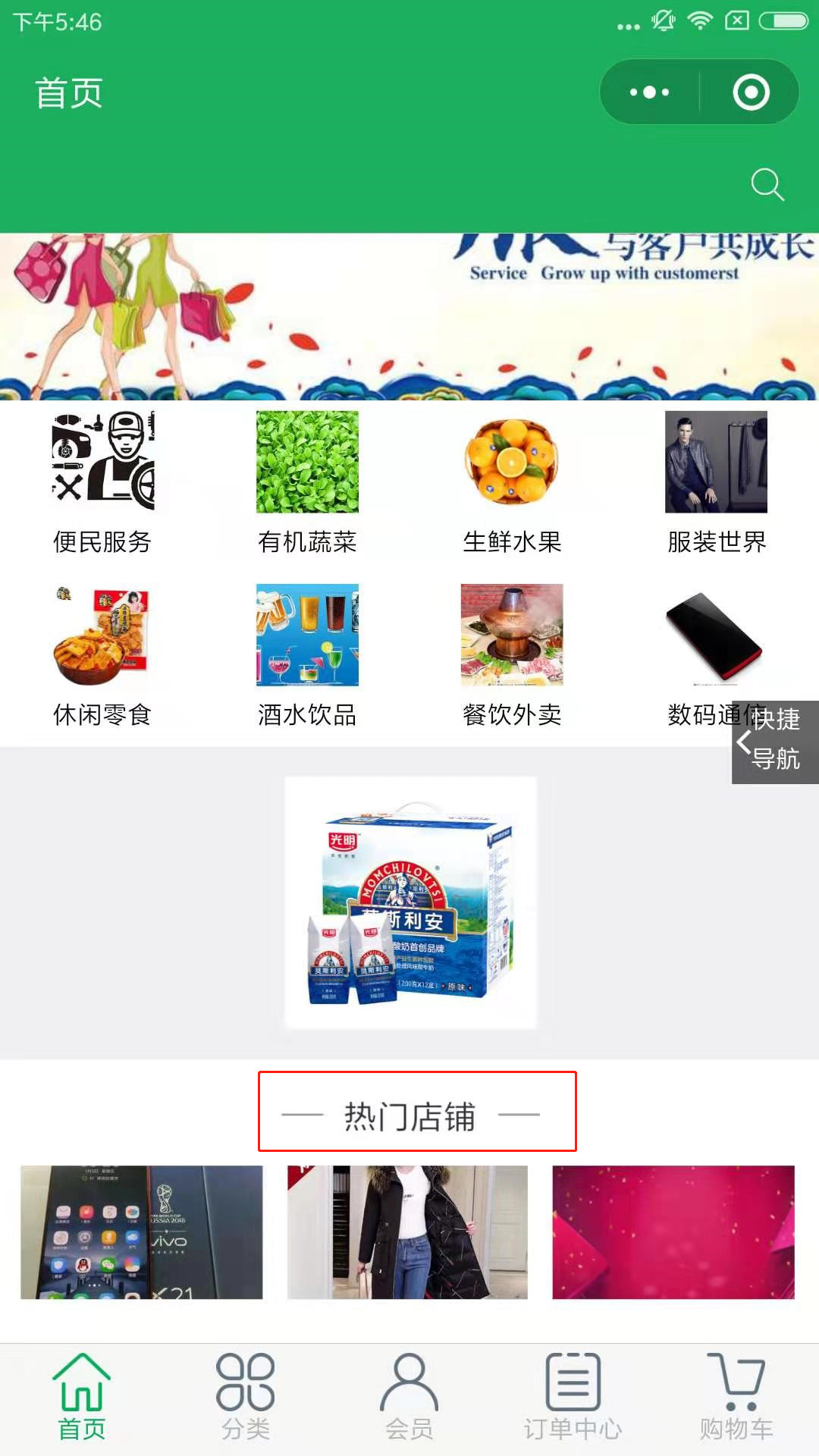Close the mini program via circle button
The height and width of the screenshot is (1456, 819).
click(x=751, y=93)
